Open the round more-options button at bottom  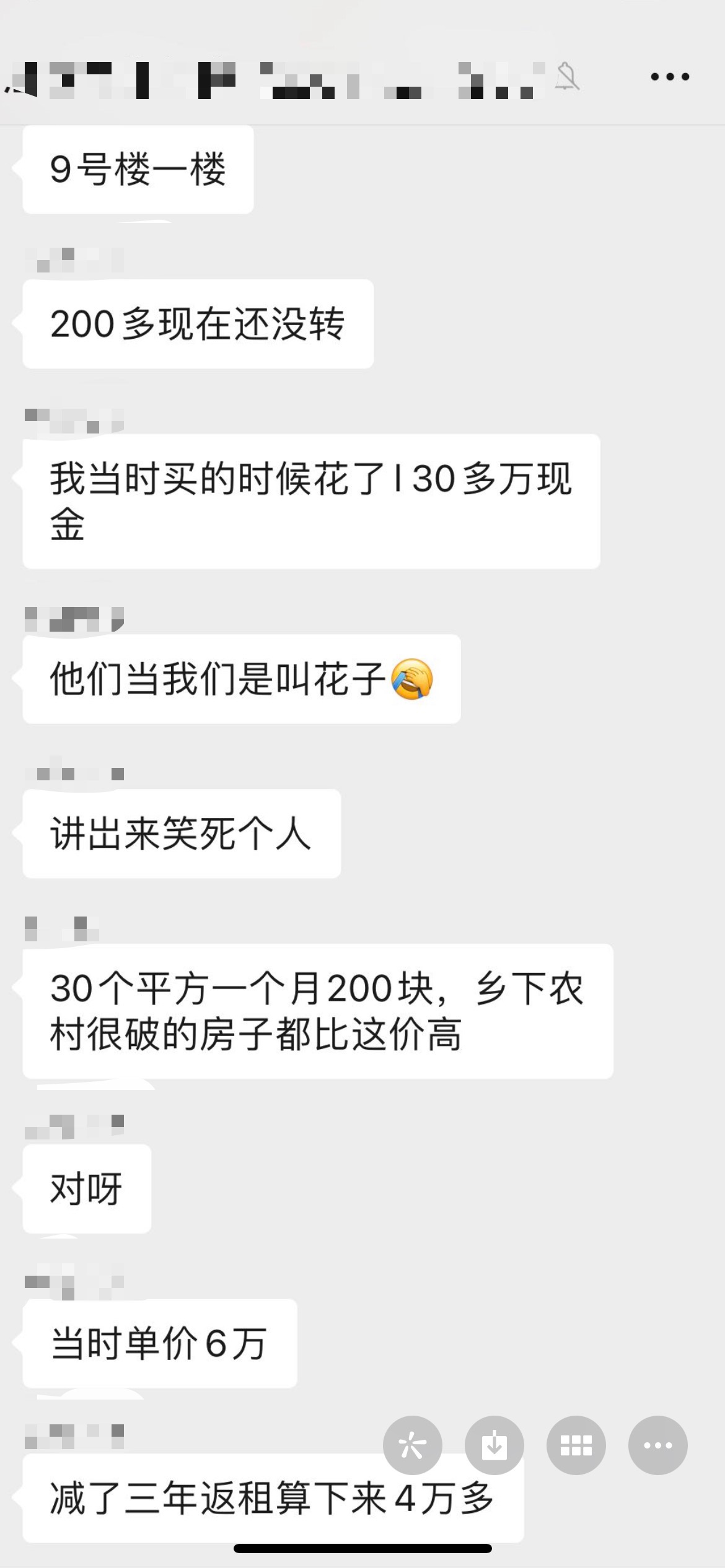point(657,1445)
